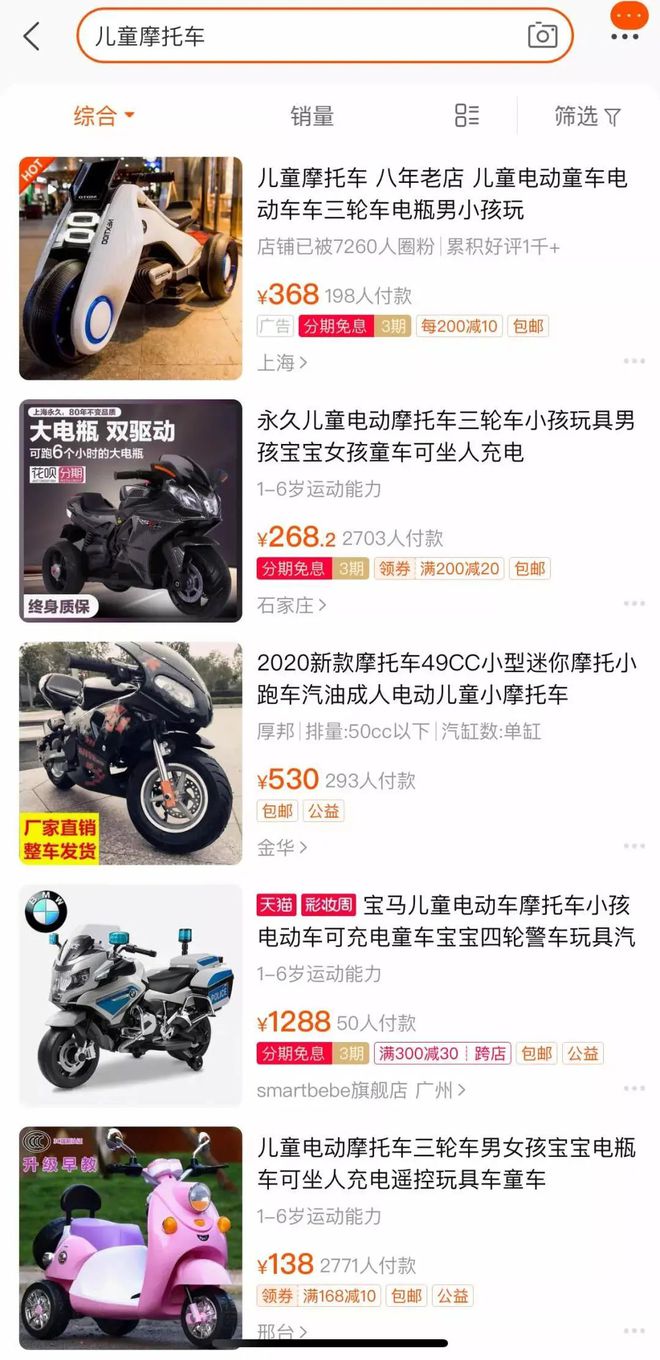
Task: Open more options for the ¥268.2 item
Action: (634, 604)
